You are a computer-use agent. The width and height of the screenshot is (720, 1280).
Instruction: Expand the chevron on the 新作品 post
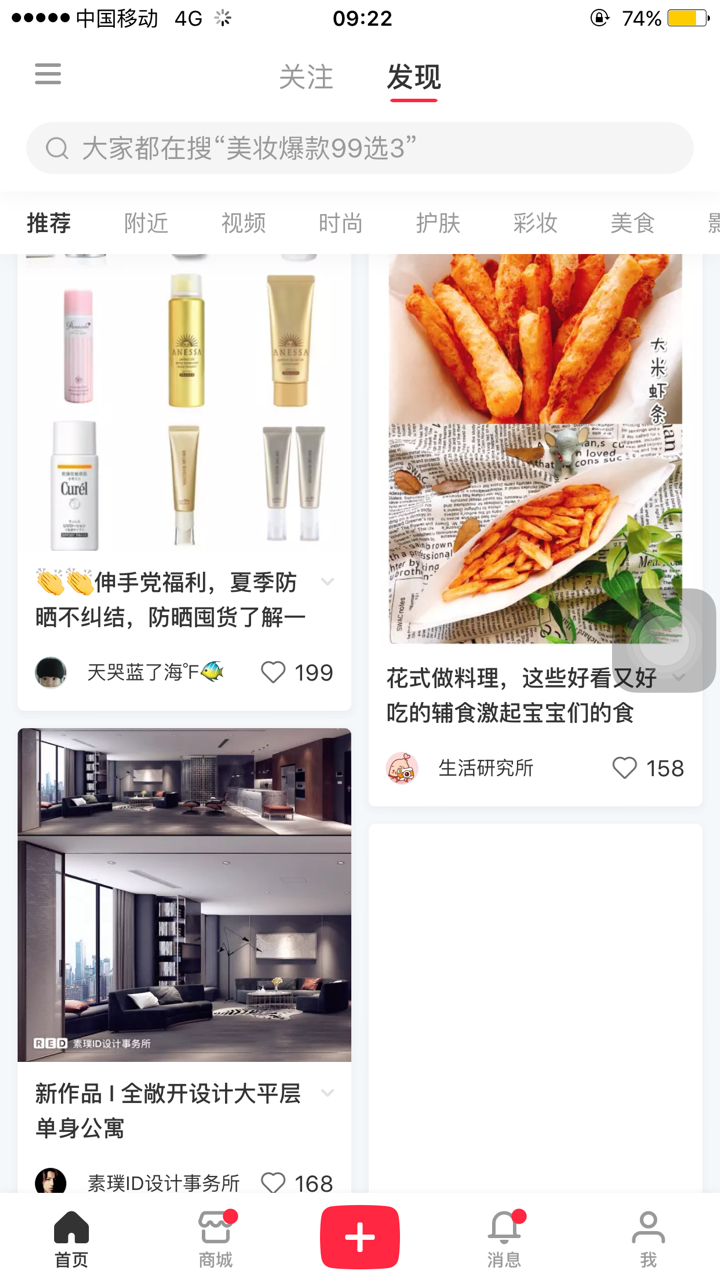coord(327,1093)
